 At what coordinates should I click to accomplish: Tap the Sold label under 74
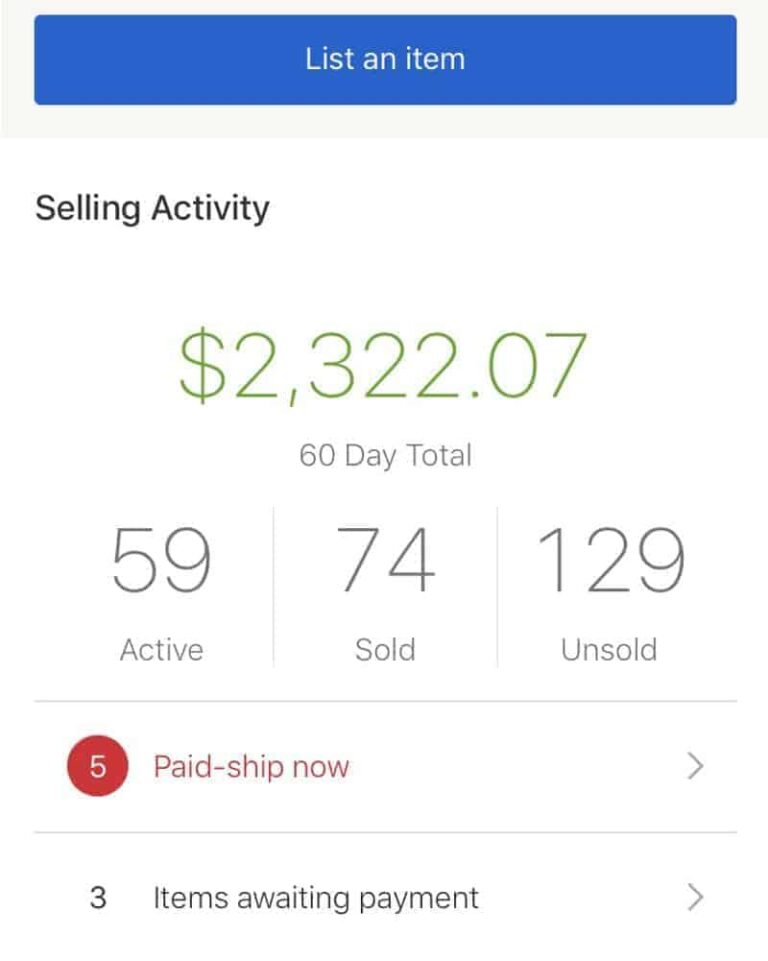pos(384,649)
